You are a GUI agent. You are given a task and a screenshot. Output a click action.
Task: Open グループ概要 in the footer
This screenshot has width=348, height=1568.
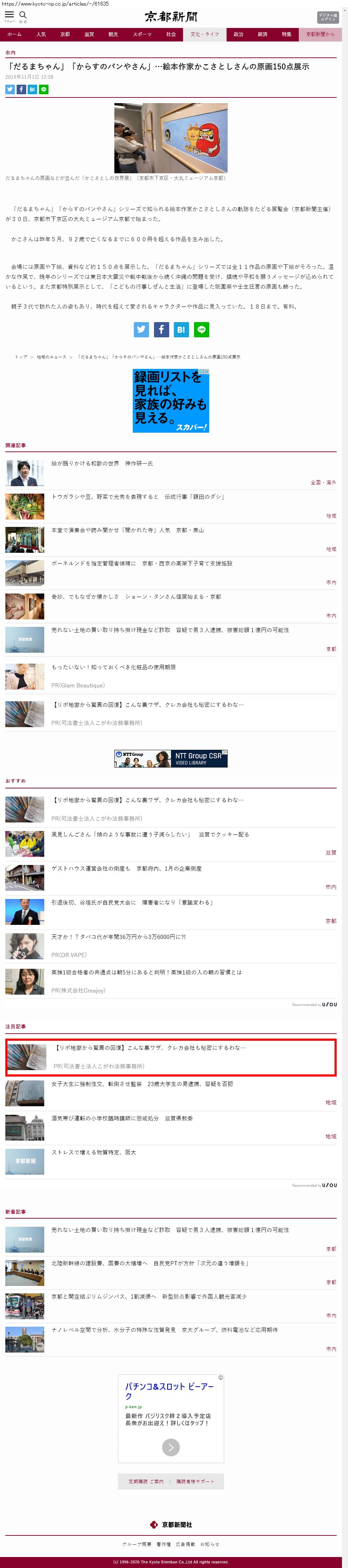tap(137, 1544)
